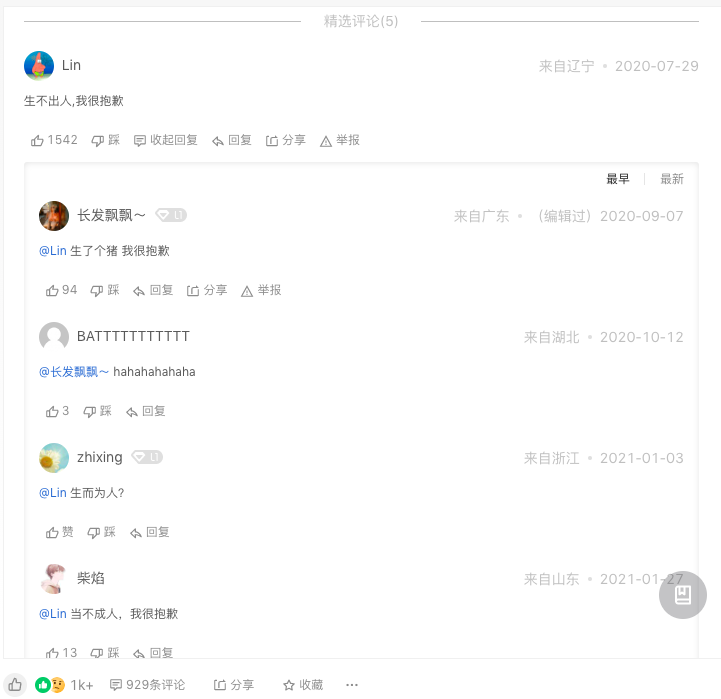
Task: Add this post to 收藏 favorites
Action: 303,685
